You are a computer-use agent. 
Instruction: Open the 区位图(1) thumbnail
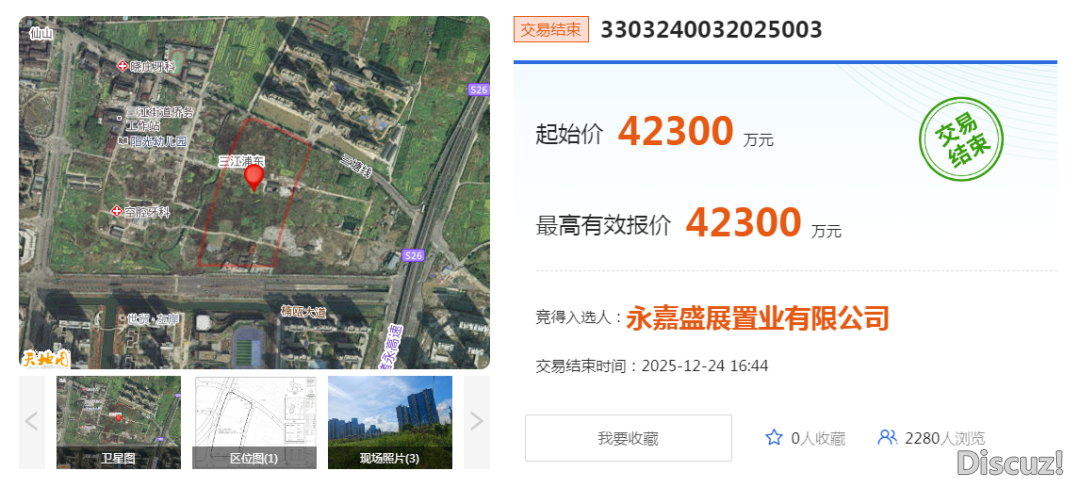pos(254,421)
